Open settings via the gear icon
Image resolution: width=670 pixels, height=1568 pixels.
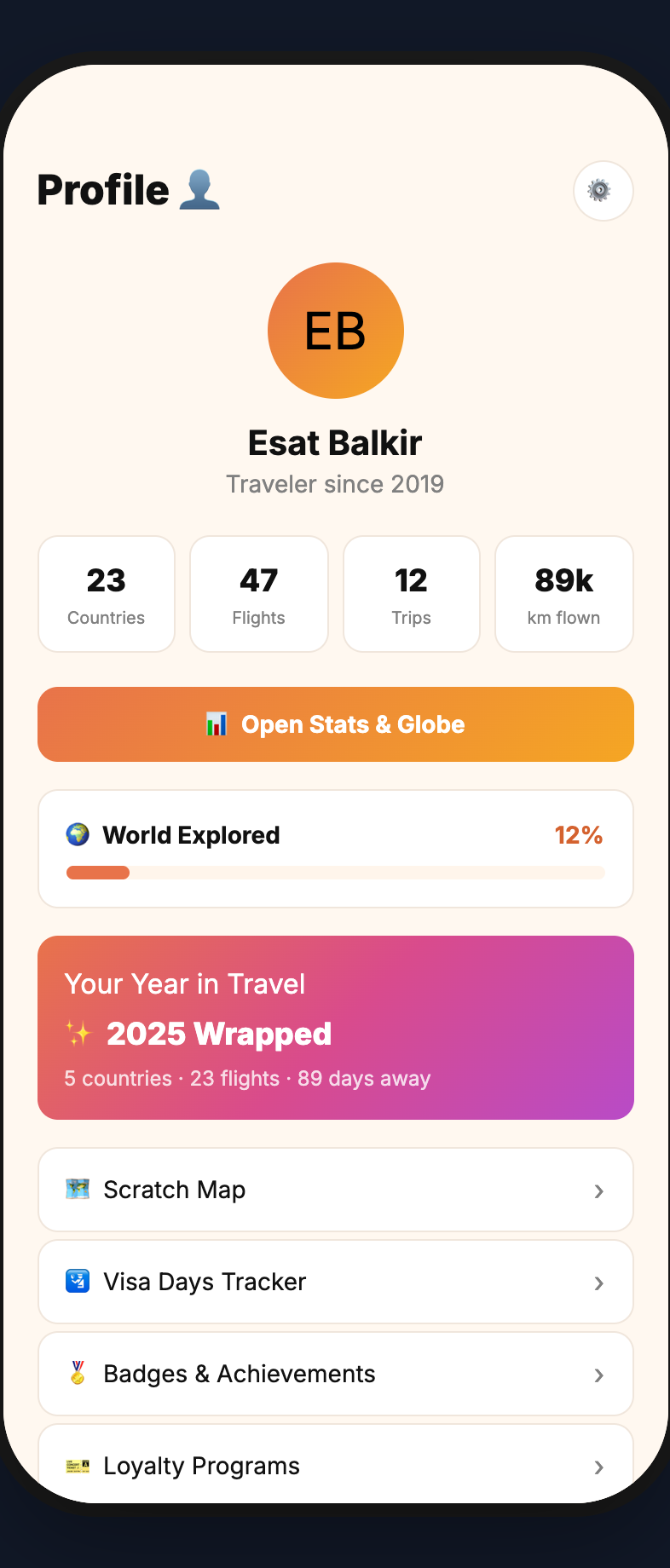click(x=603, y=191)
